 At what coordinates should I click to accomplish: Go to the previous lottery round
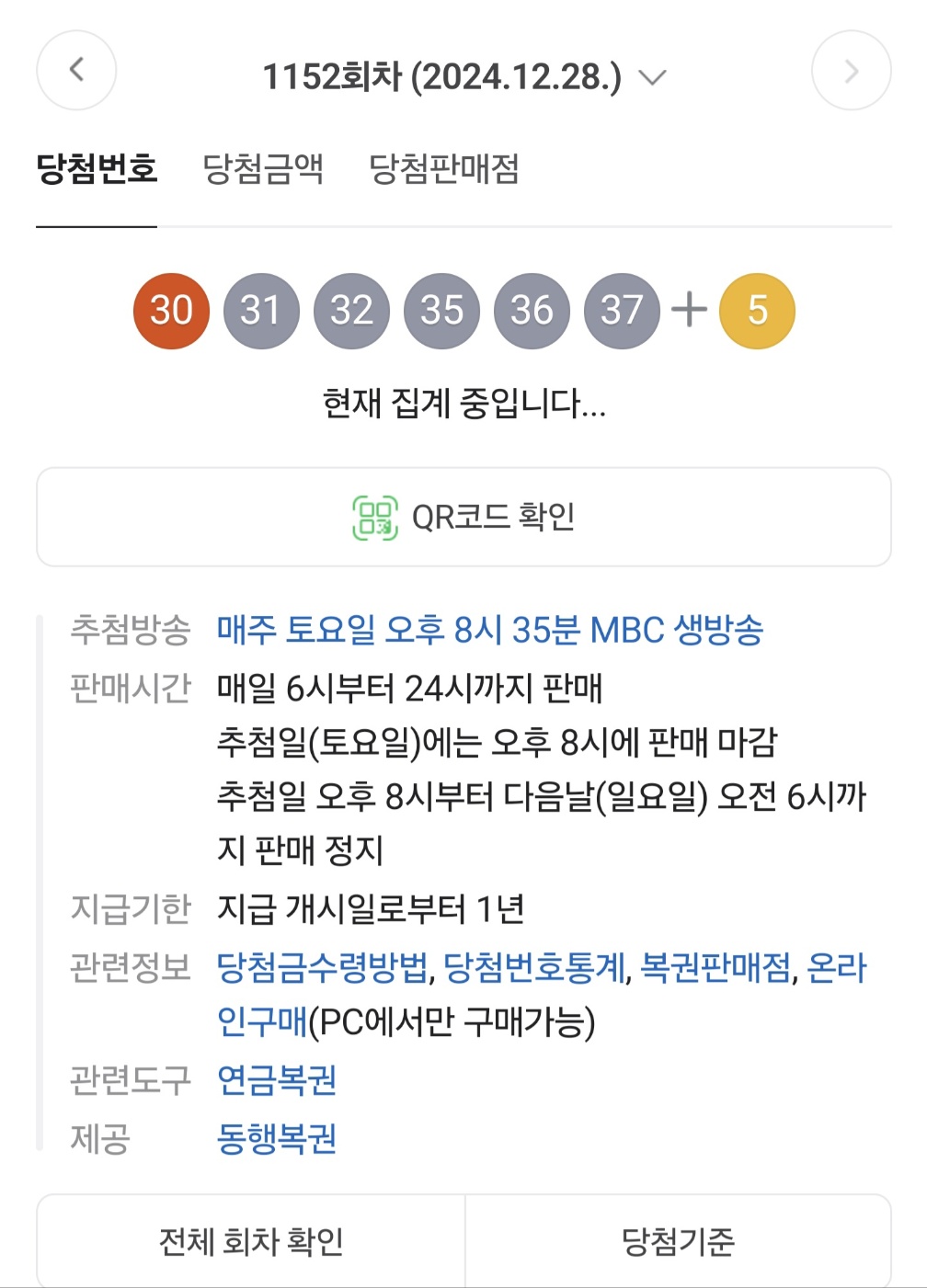(x=76, y=71)
